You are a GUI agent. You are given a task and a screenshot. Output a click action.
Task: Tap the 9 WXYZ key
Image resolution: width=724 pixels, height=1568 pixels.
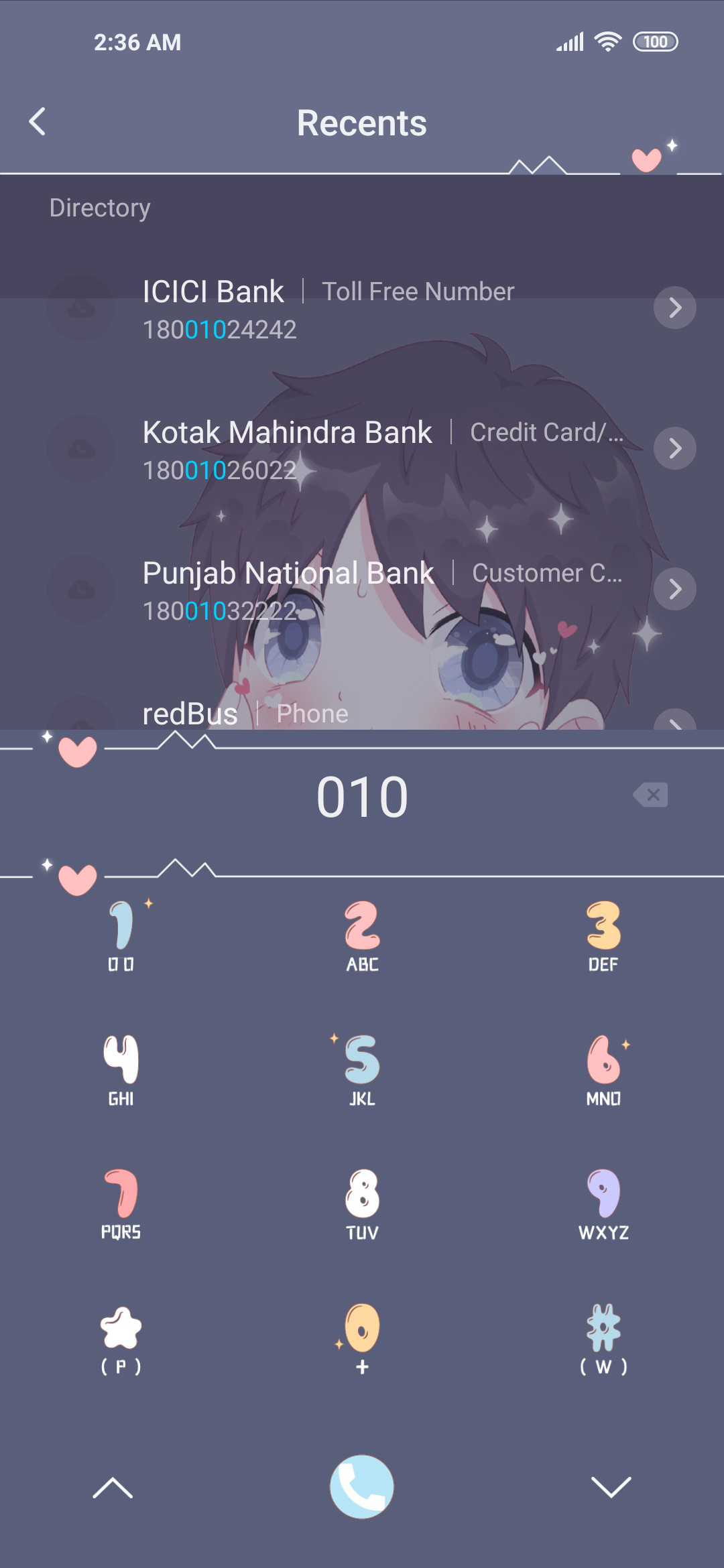[603, 1204]
